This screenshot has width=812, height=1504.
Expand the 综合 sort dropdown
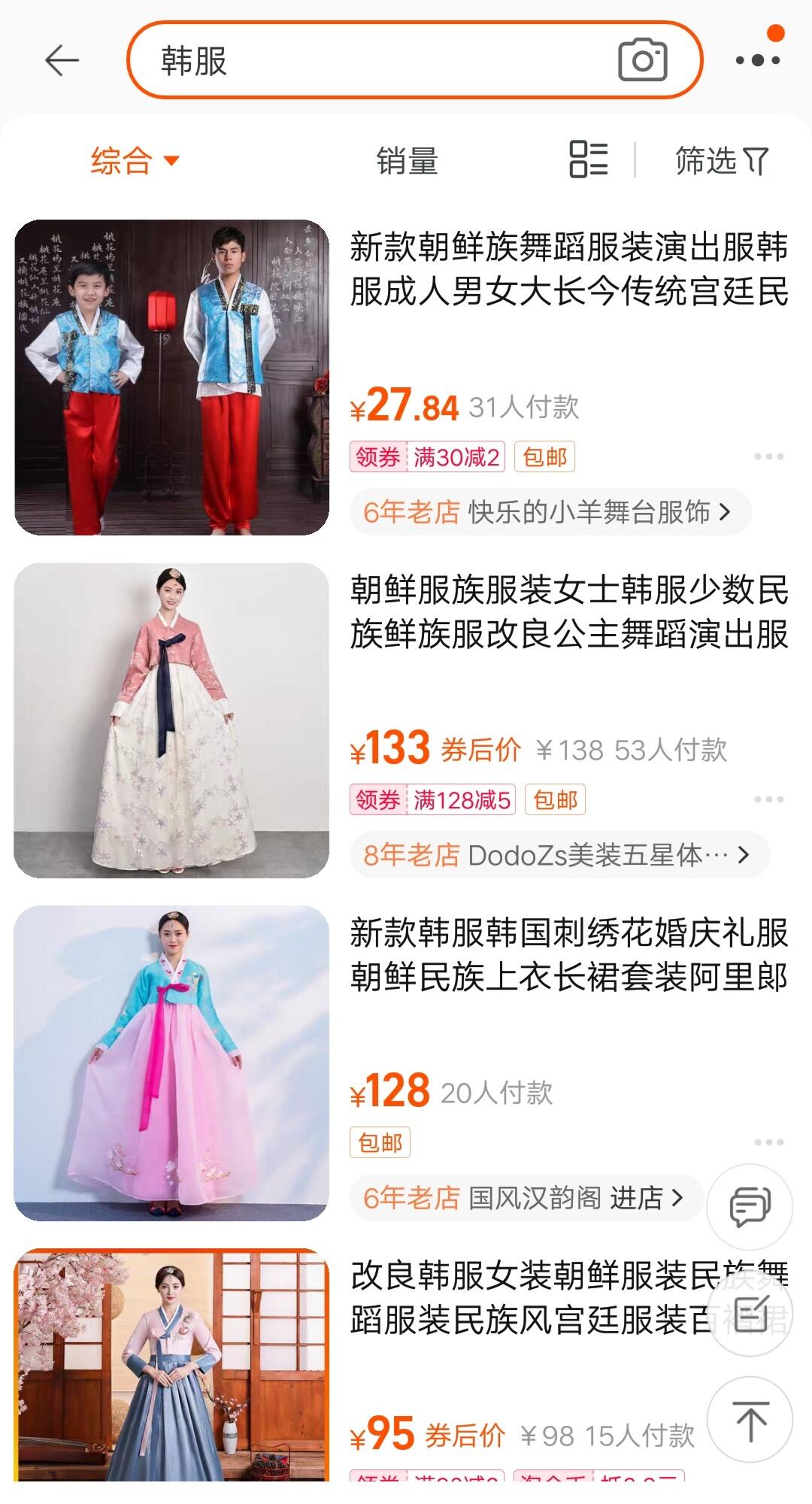[x=135, y=161]
